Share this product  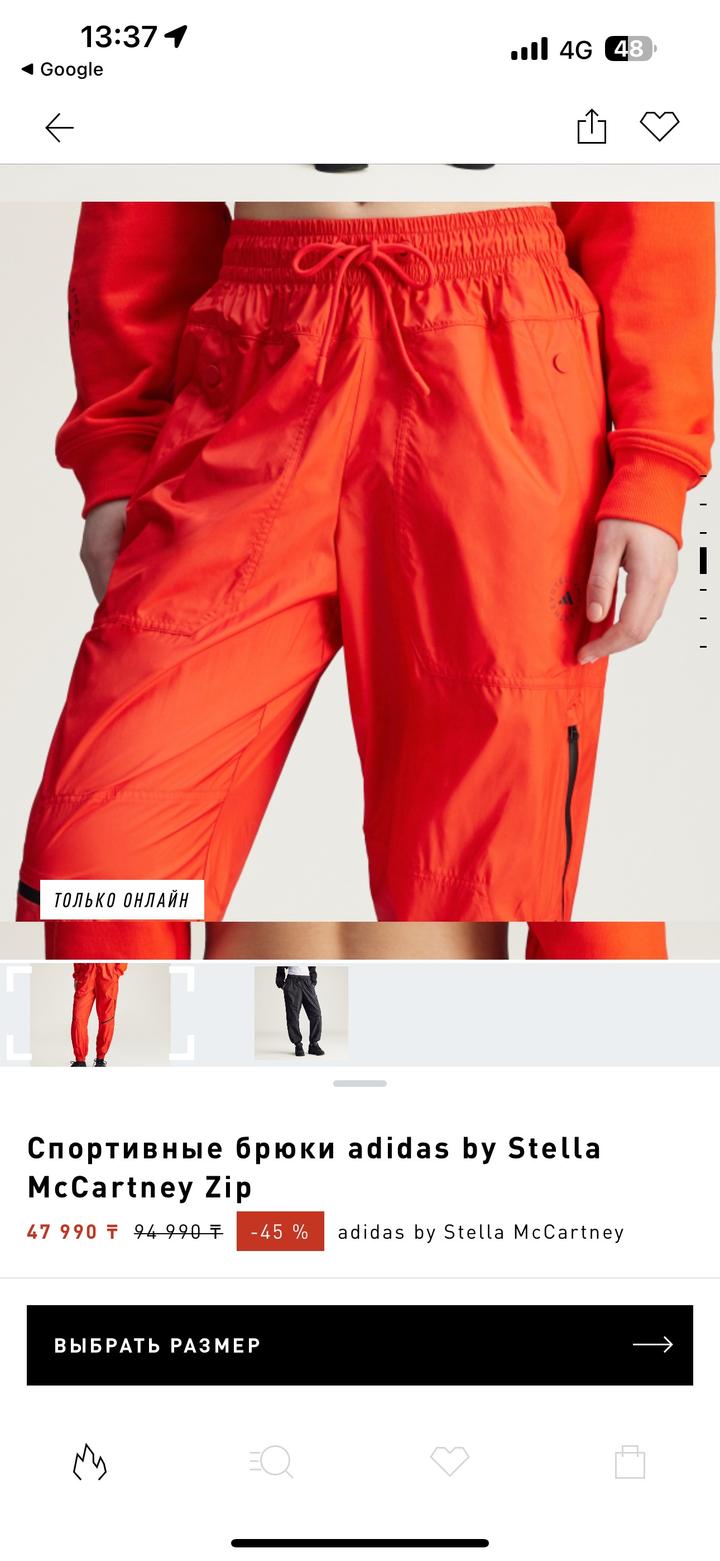point(591,127)
